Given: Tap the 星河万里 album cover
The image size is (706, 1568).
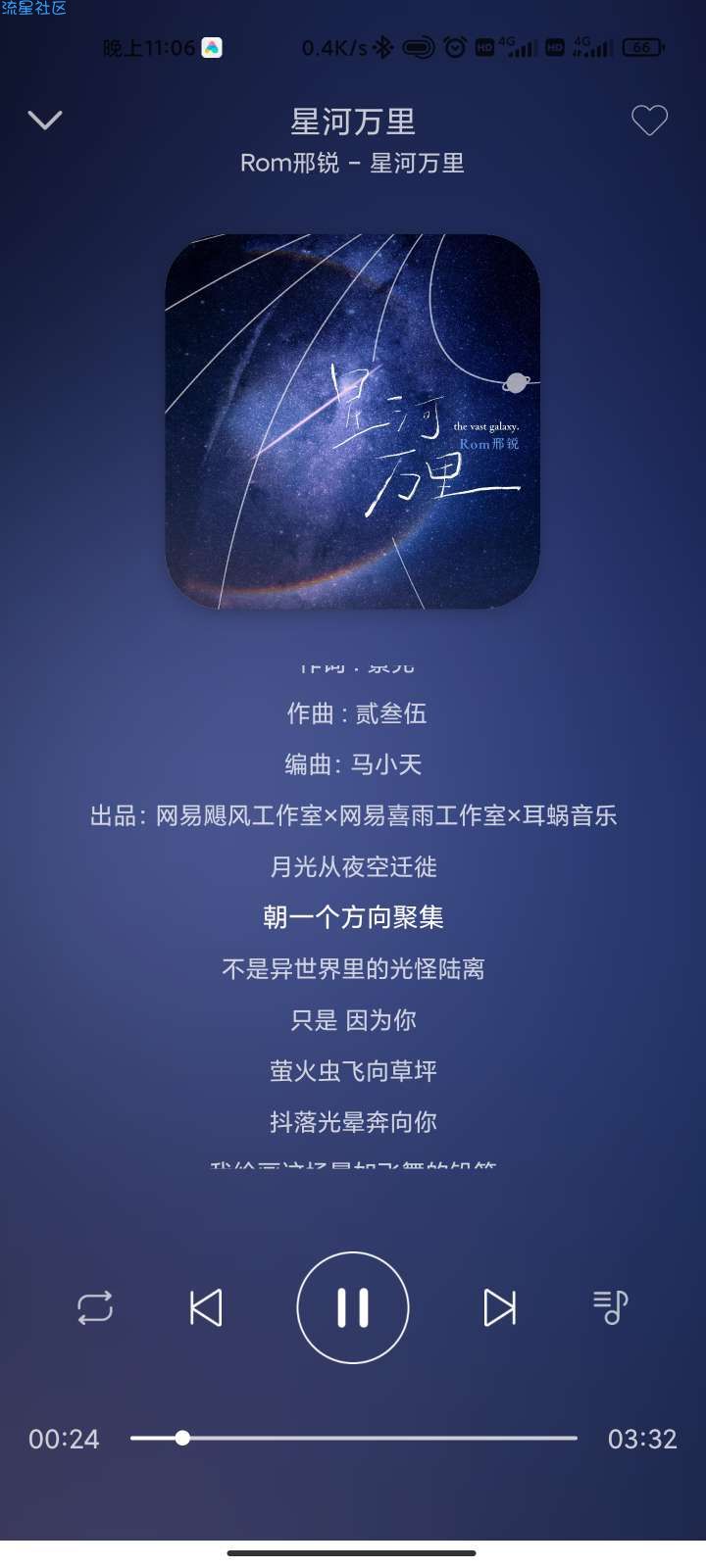Looking at the screenshot, I should (353, 421).
